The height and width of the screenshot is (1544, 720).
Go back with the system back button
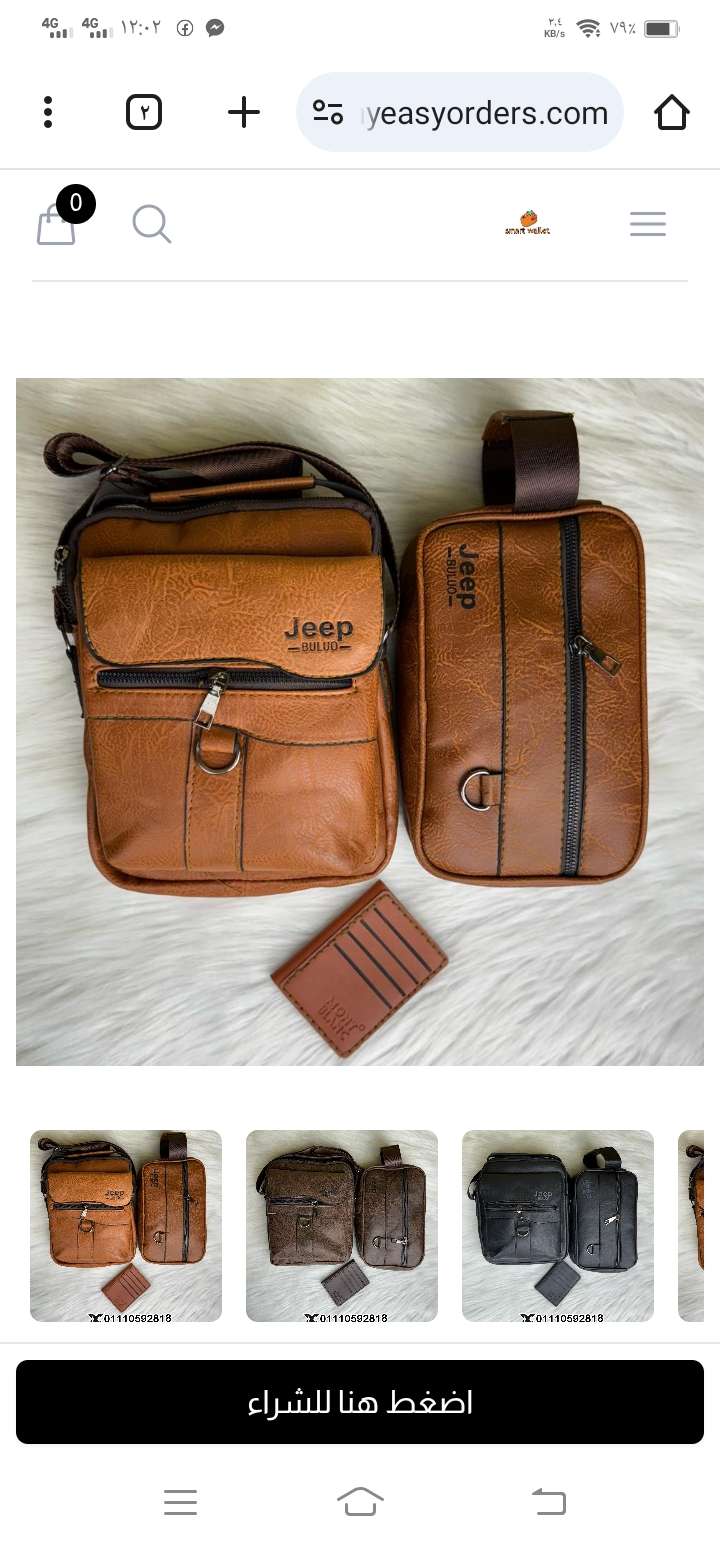tap(548, 1501)
